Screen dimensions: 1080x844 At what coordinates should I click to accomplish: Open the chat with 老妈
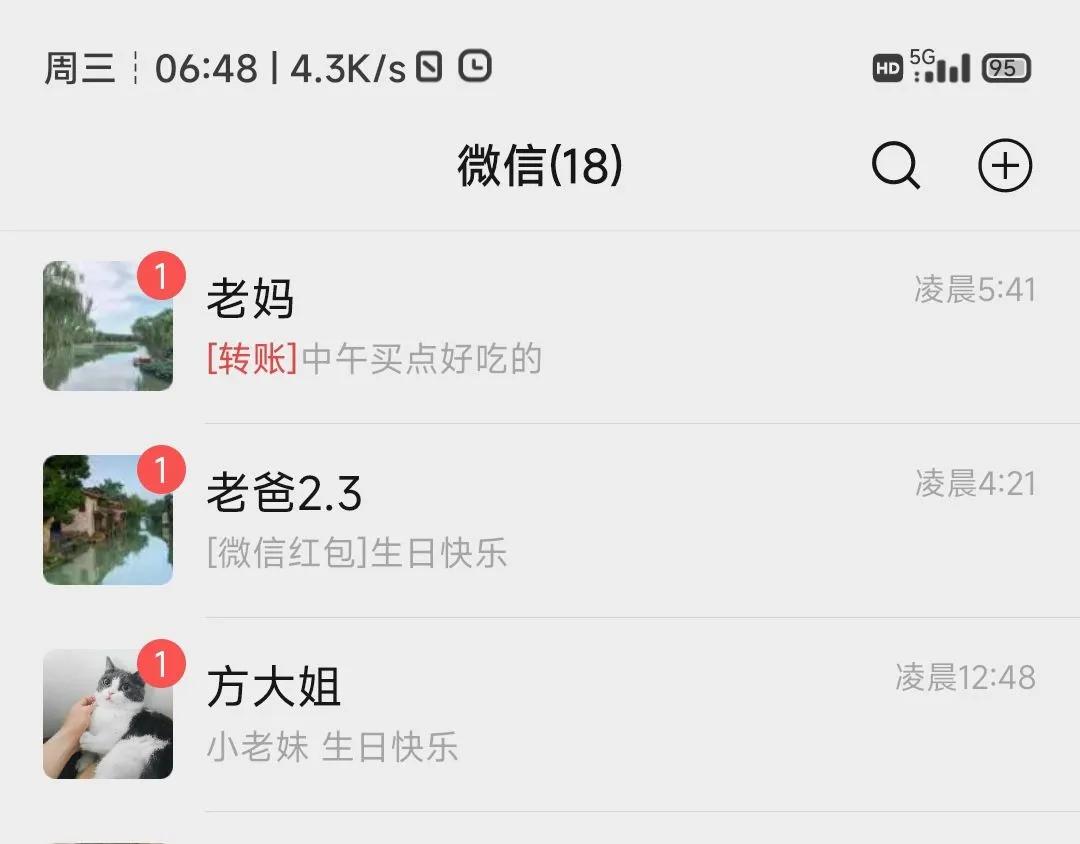(x=540, y=326)
